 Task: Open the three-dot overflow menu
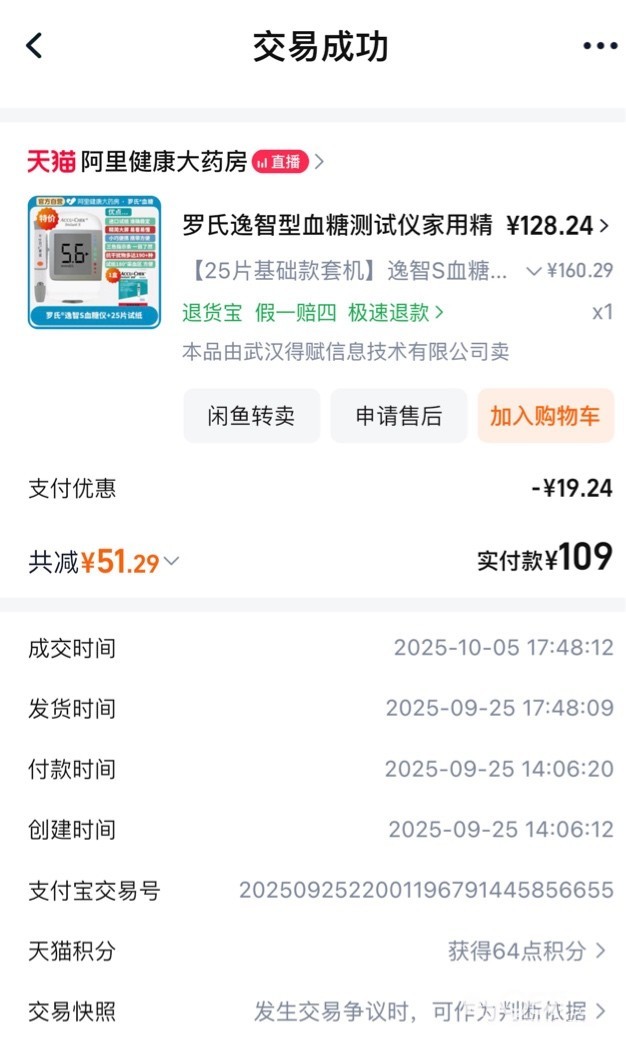pyautogui.click(x=599, y=46)
